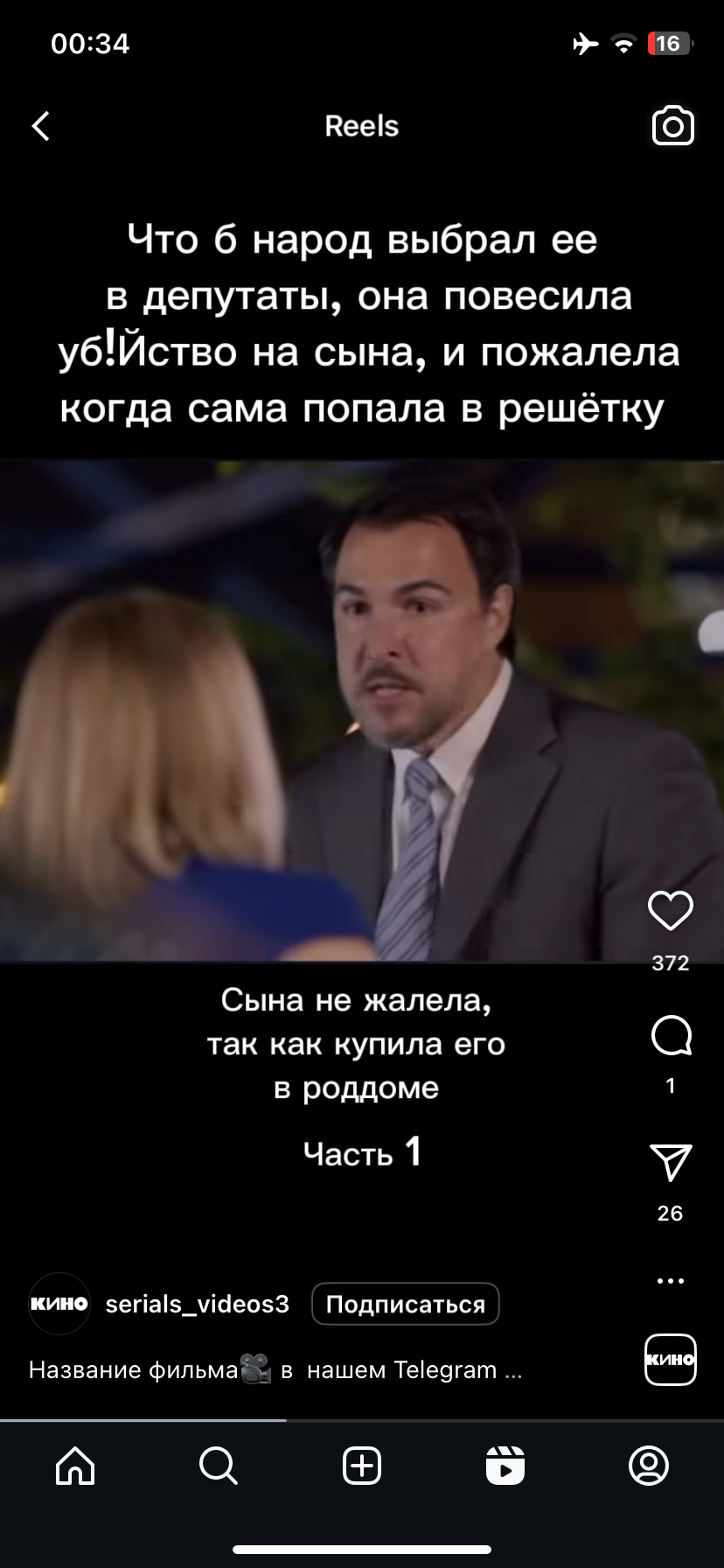Open the three-dot more options menu
Image resolution: width=724 pixels, height=1568 pixels.
(671, 1281)
